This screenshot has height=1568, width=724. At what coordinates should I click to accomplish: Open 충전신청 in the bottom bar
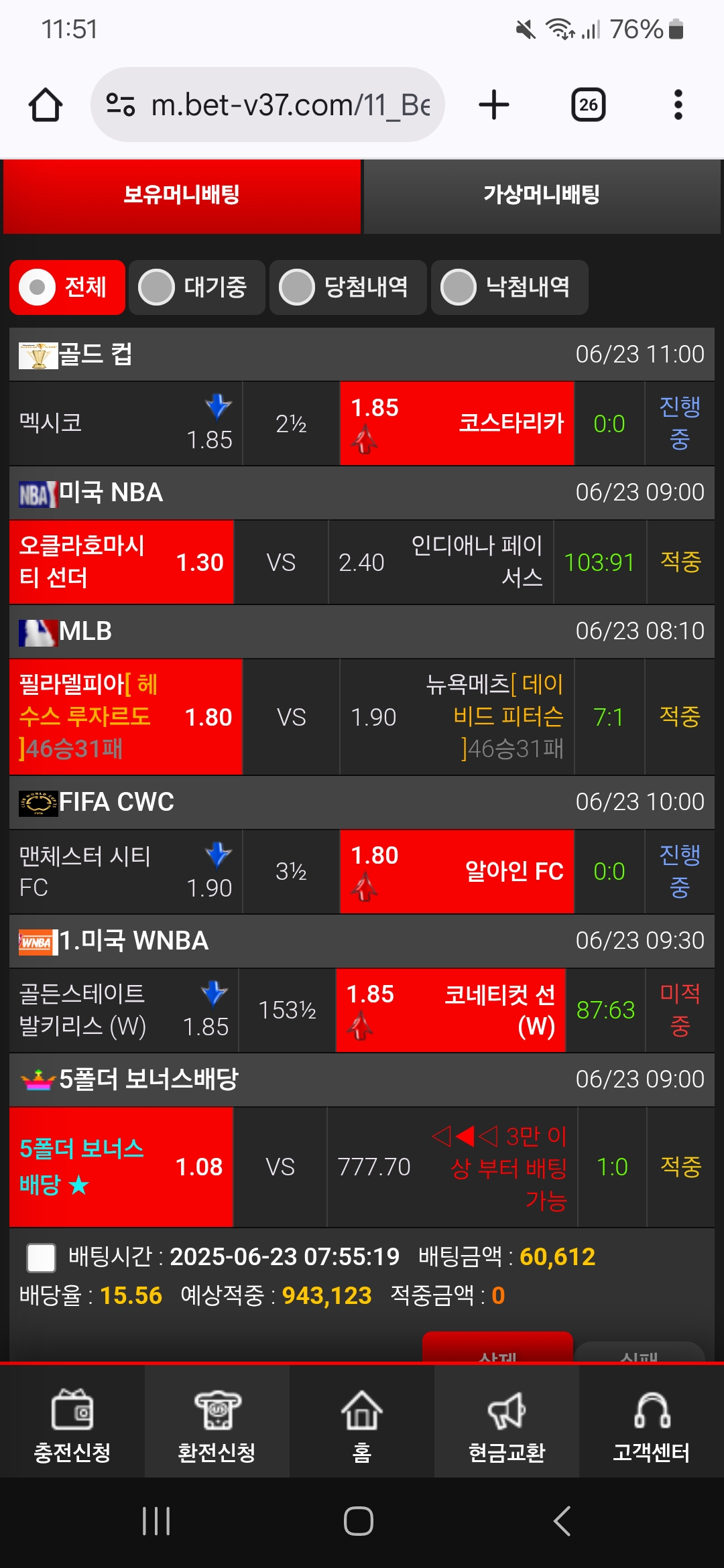72,1424
